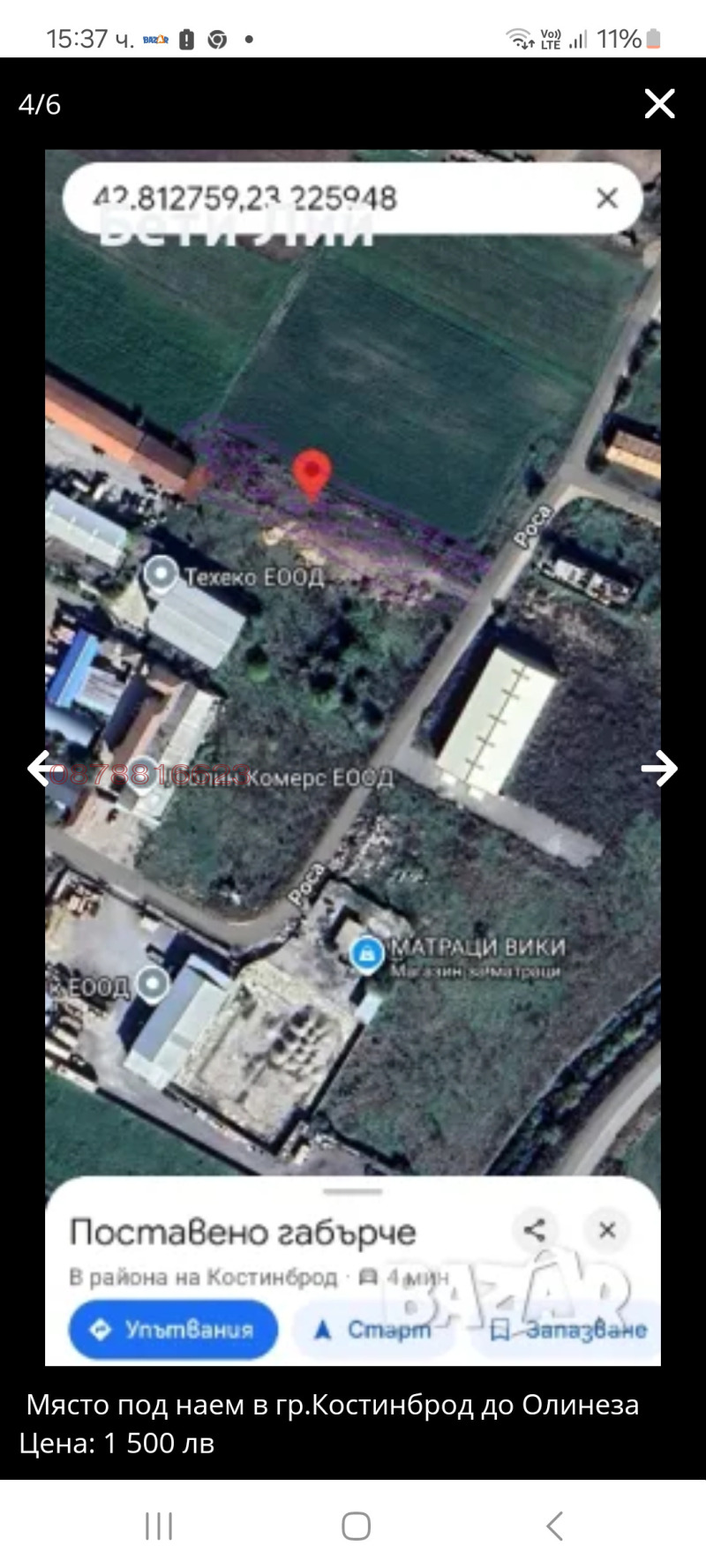This screenshot has width=706, height=1568.
Task: Close the photo gallery viewer
Action: [659, 104]
